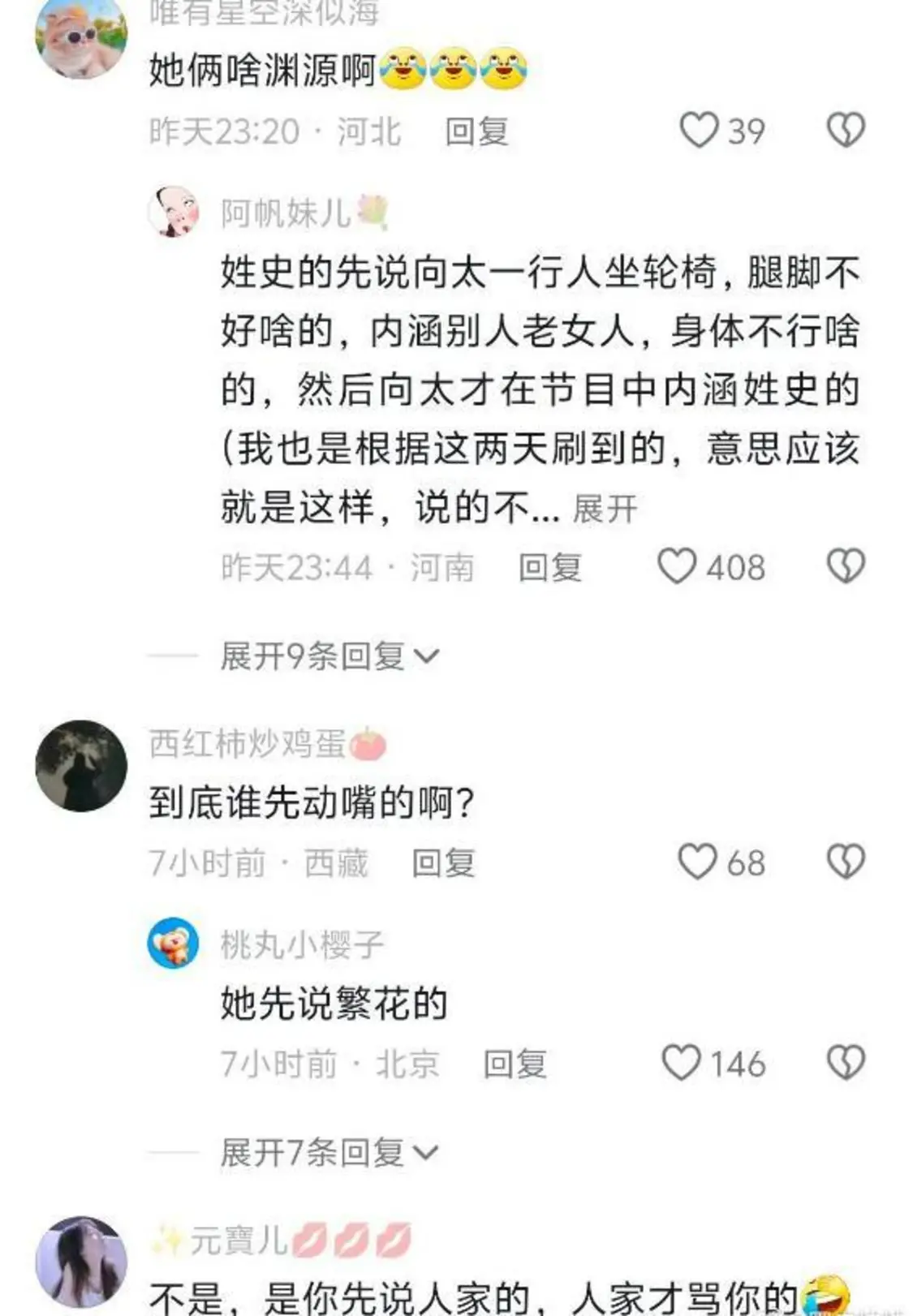
Task: Like 阿帆妹儿's reply with 408 likes
Action: 677,566
